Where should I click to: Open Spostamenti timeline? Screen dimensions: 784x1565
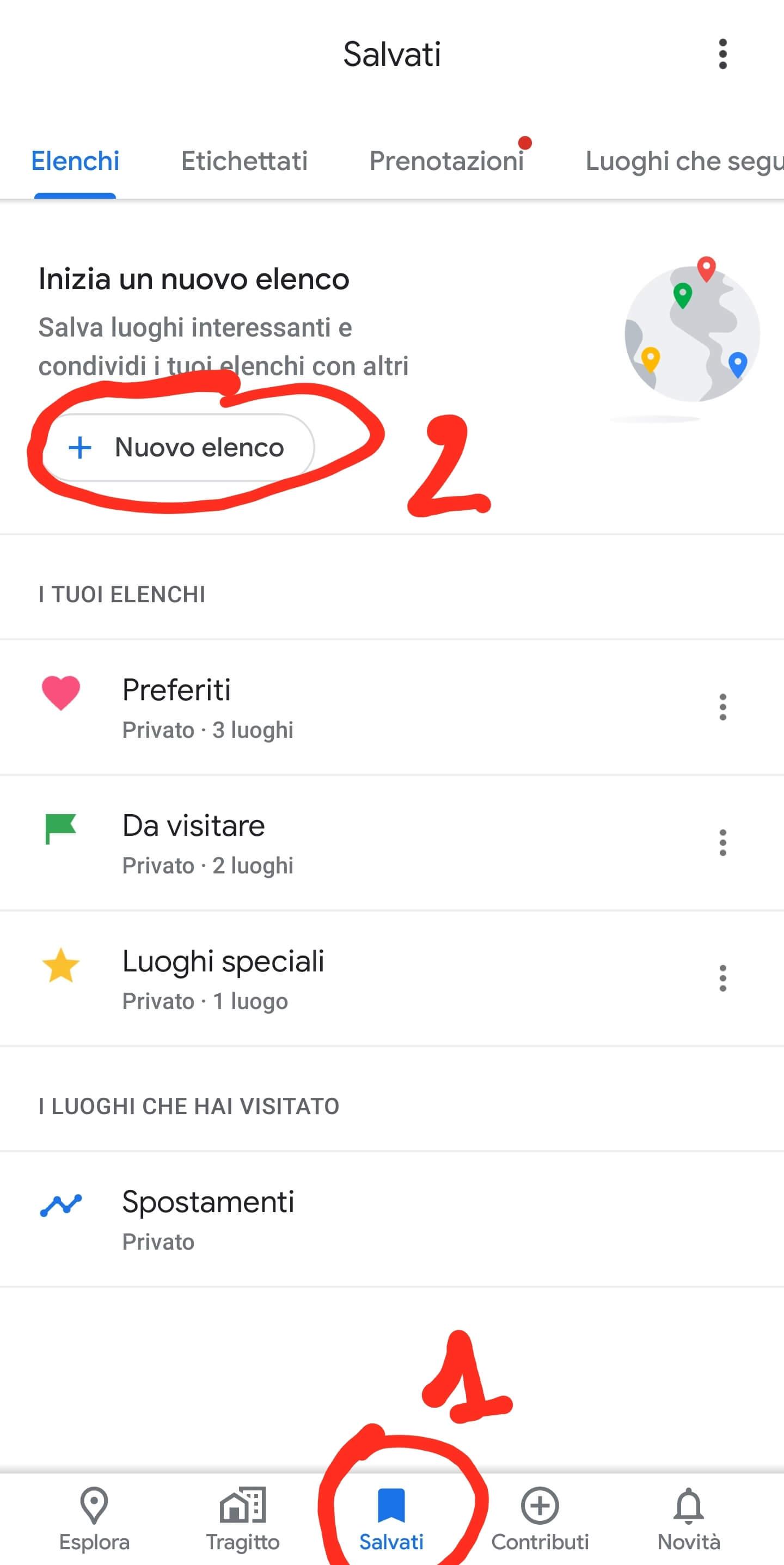click(304, 1219)
